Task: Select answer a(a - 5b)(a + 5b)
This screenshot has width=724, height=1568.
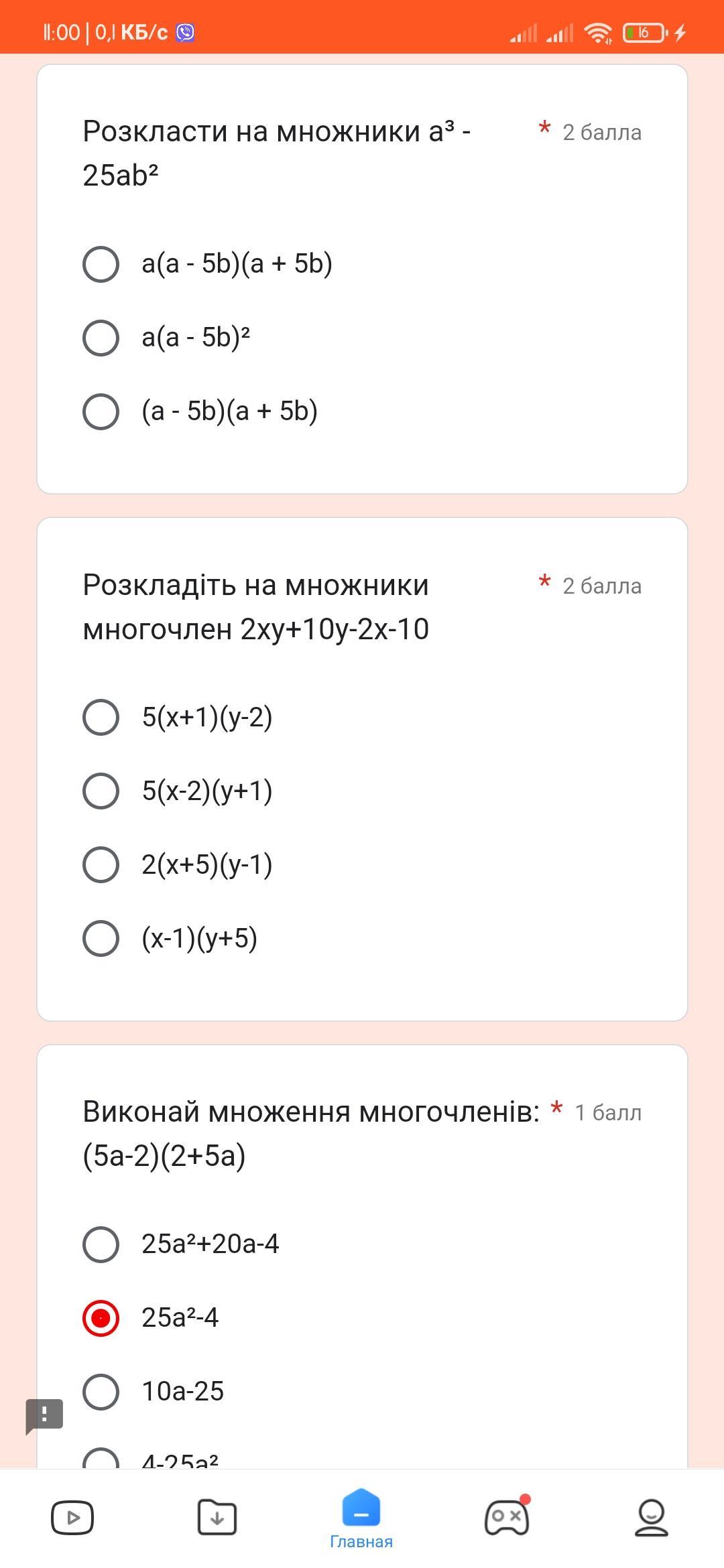Action: [101, 264]
